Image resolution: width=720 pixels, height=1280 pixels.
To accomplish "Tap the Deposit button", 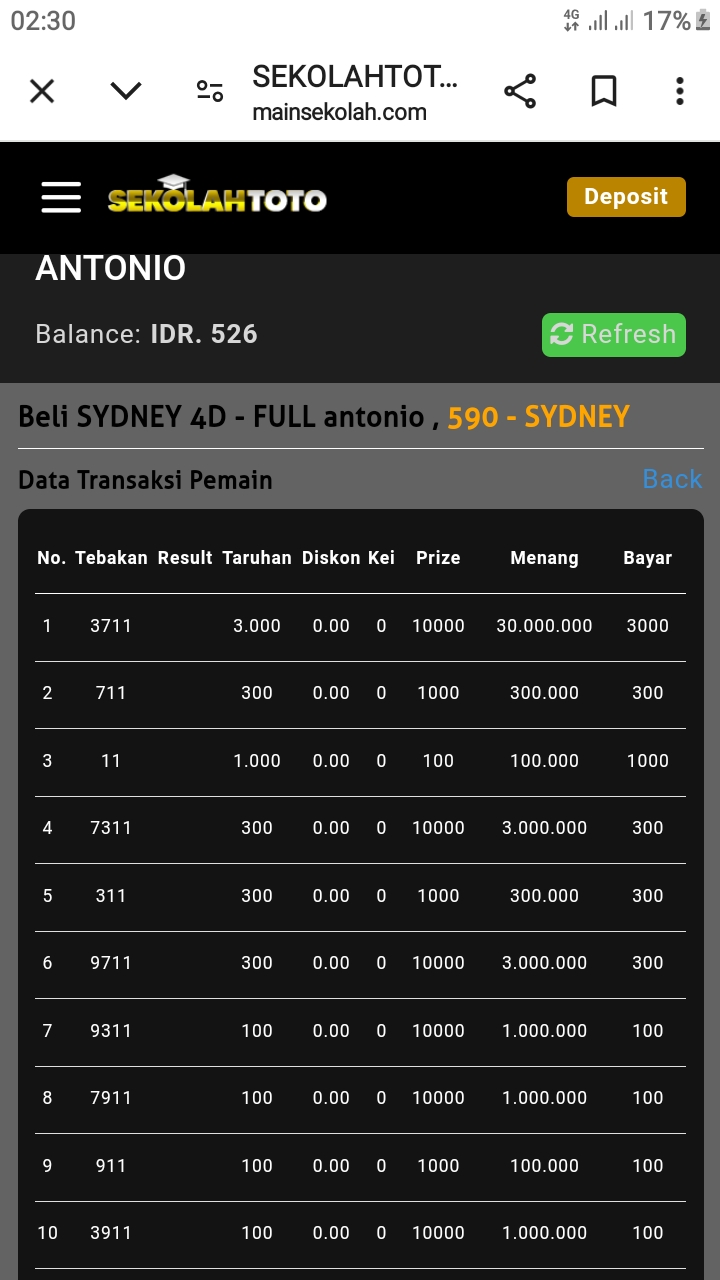I will (626, 197).
